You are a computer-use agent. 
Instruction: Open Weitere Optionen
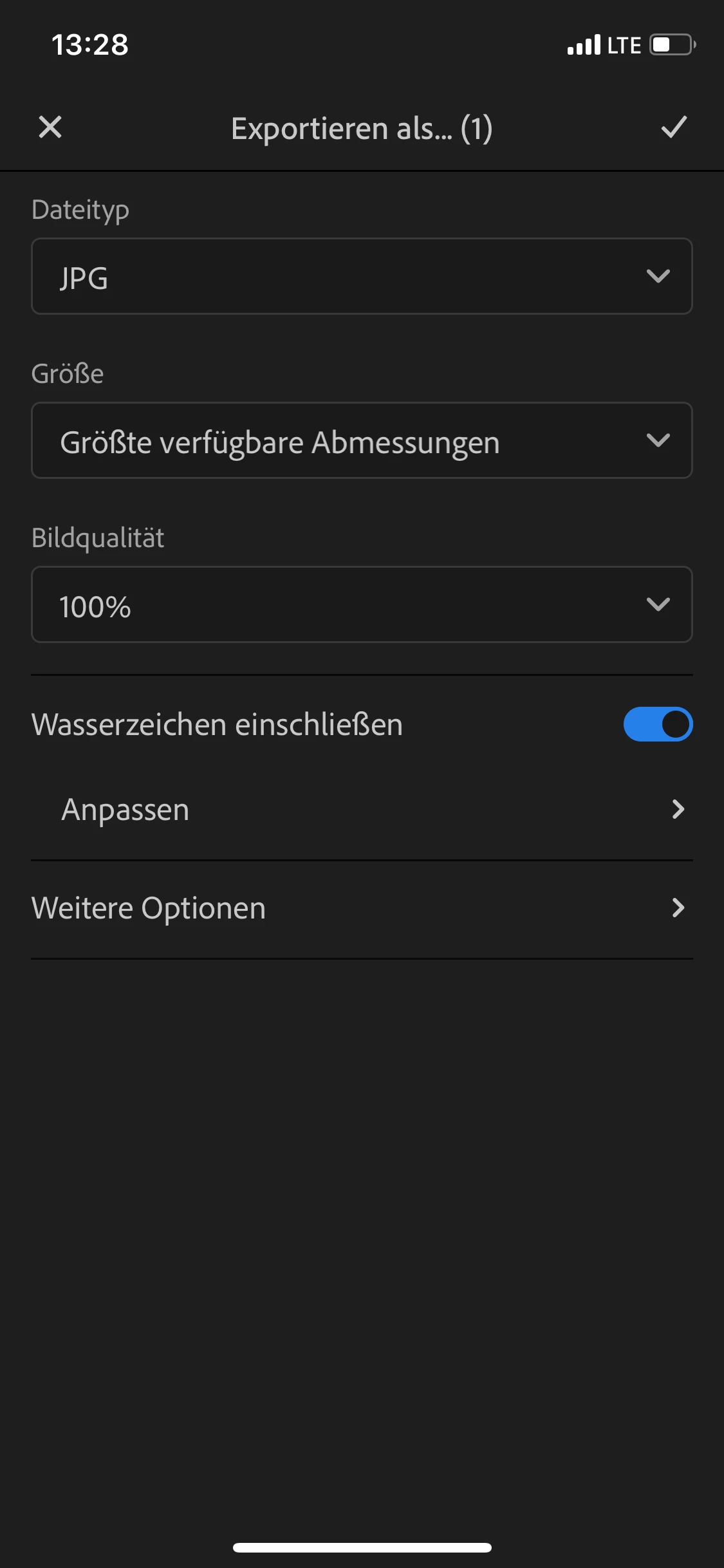point(362,908)
